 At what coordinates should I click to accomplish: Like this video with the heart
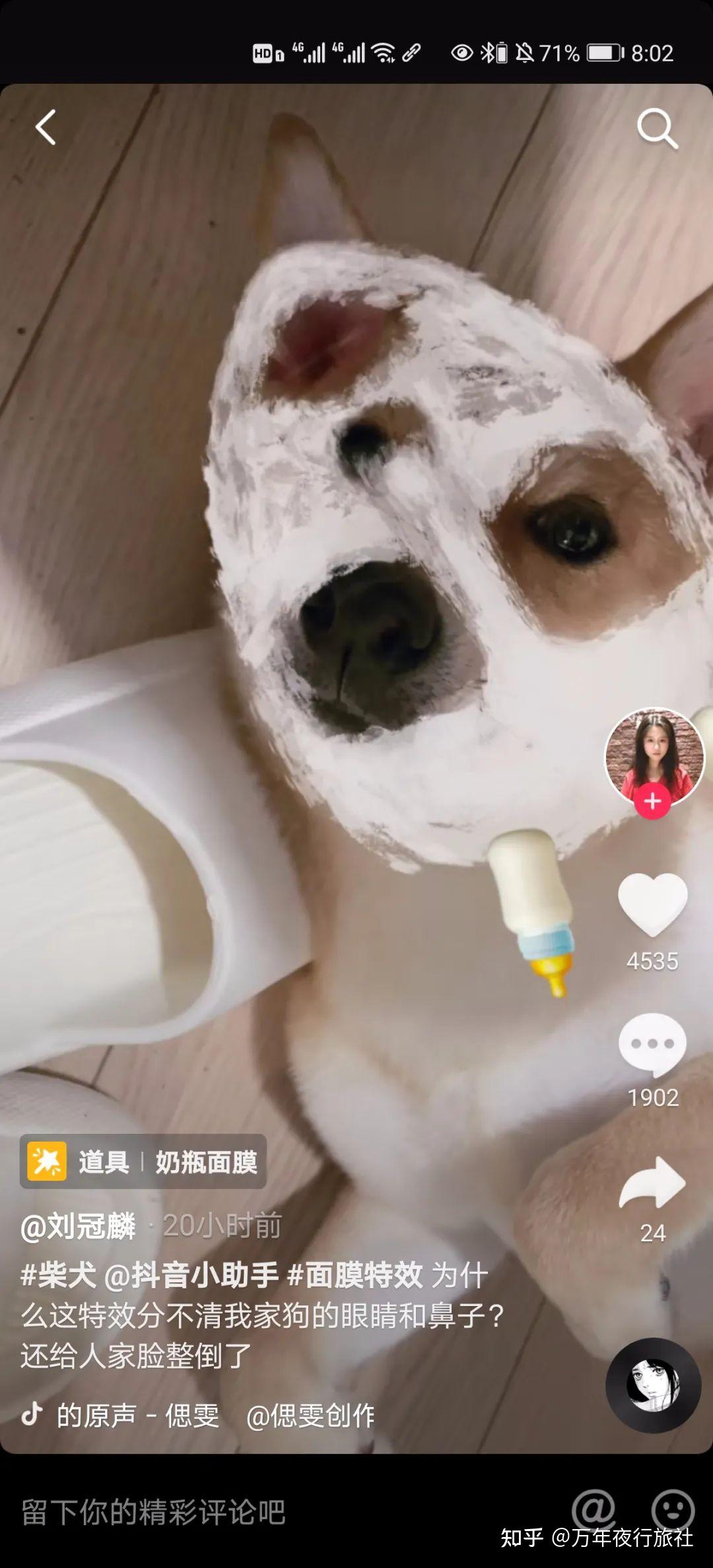click(652, 905)
